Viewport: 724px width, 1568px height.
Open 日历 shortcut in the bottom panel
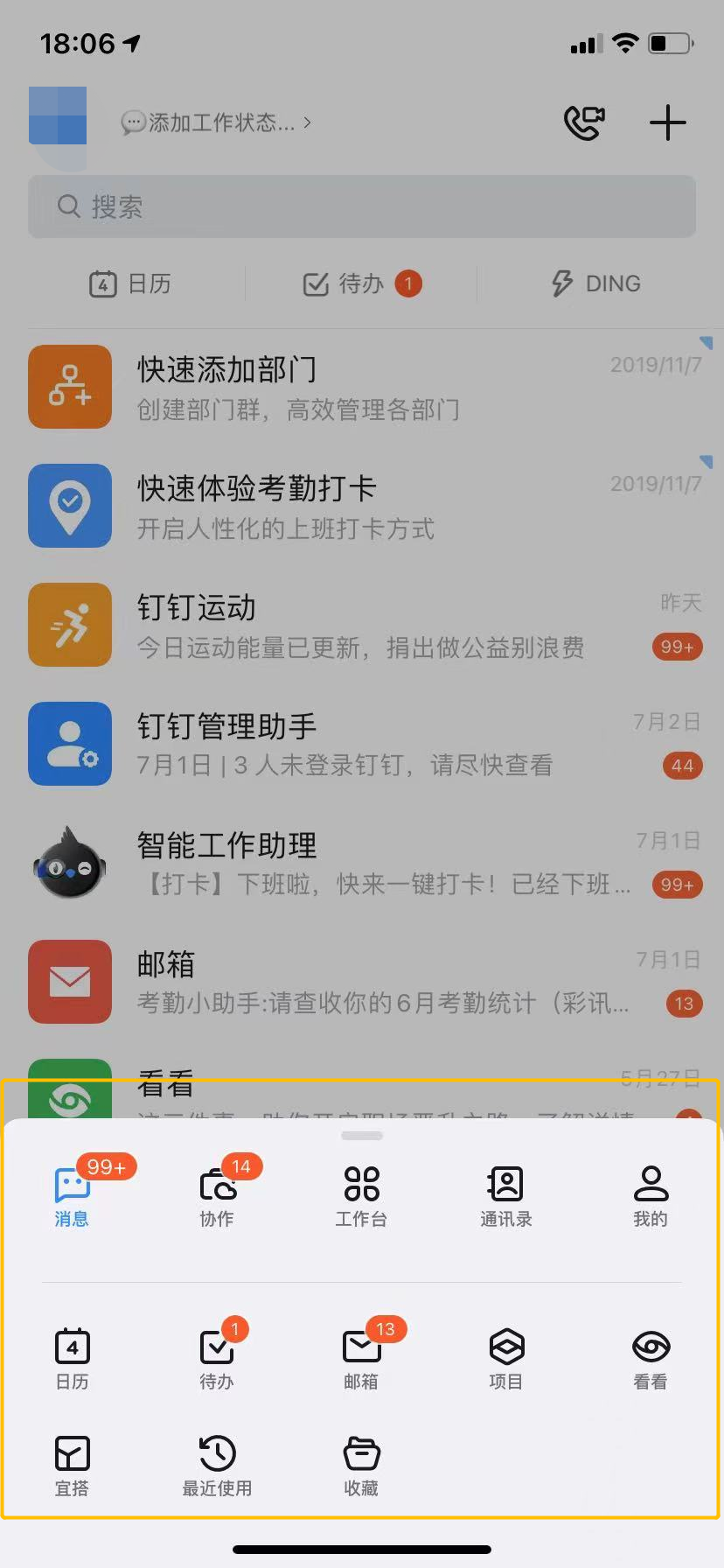(72, 1358)
